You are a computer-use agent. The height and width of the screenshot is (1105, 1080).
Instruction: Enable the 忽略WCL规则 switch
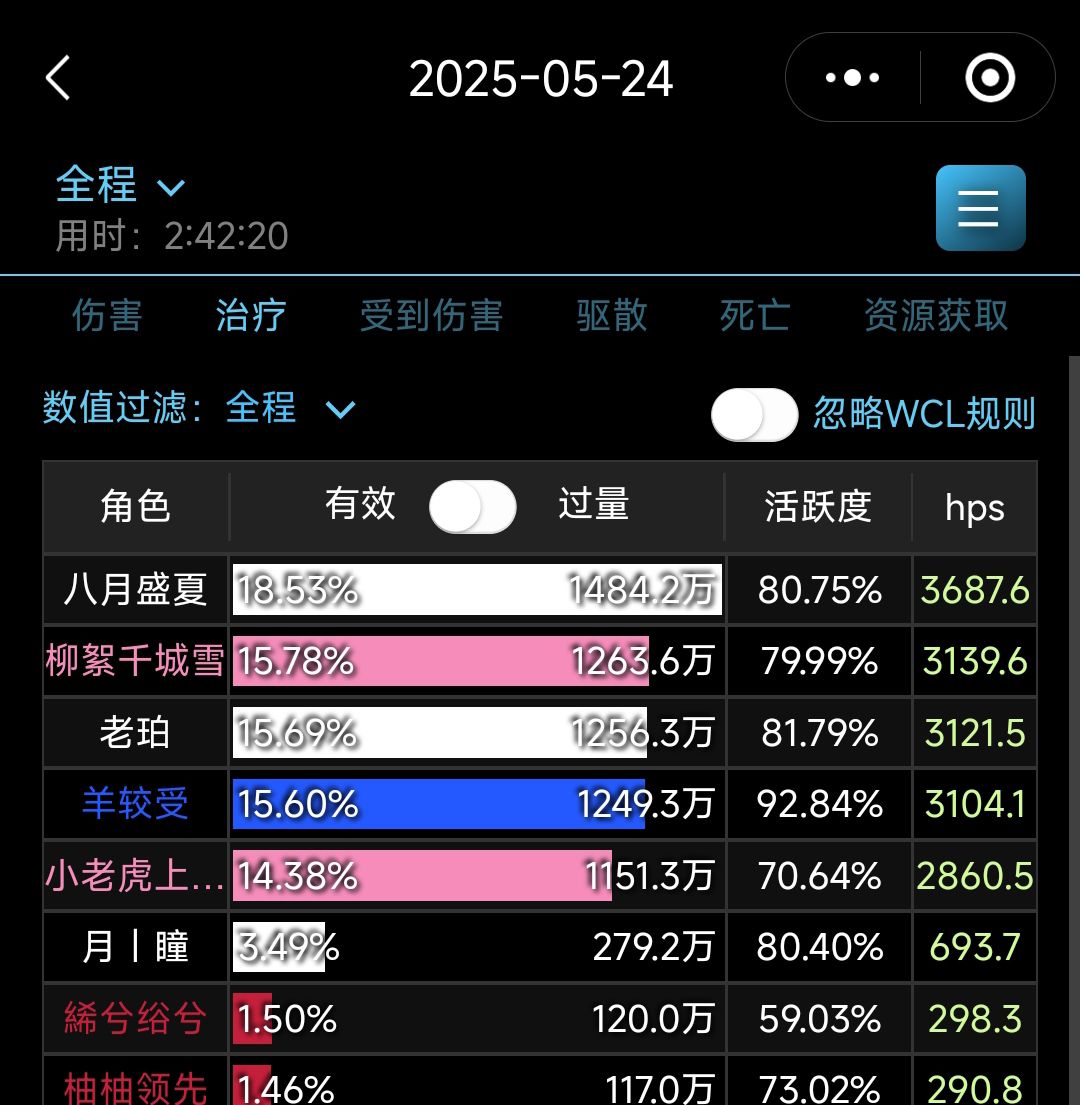[x=755, y=413]
